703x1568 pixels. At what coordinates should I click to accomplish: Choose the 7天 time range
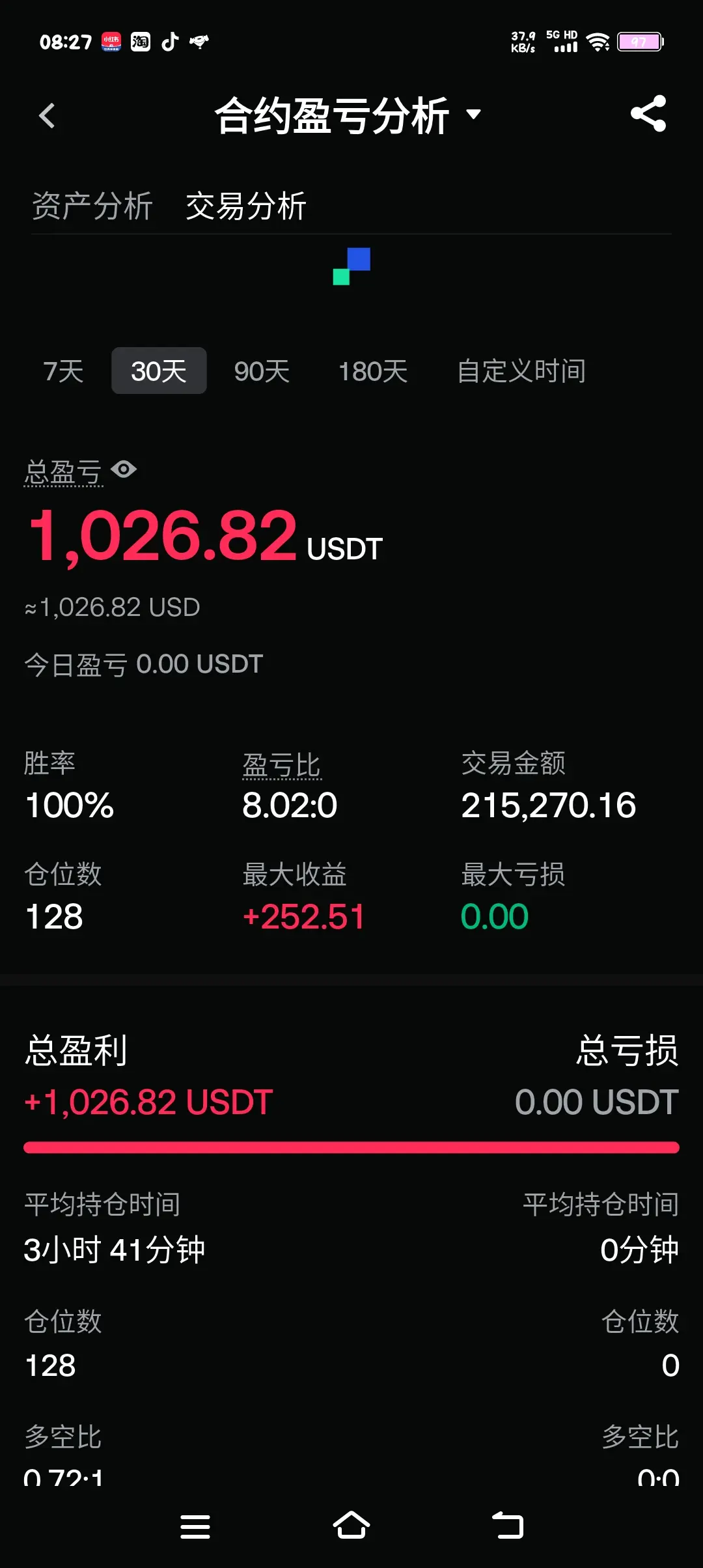coord(63,371)
